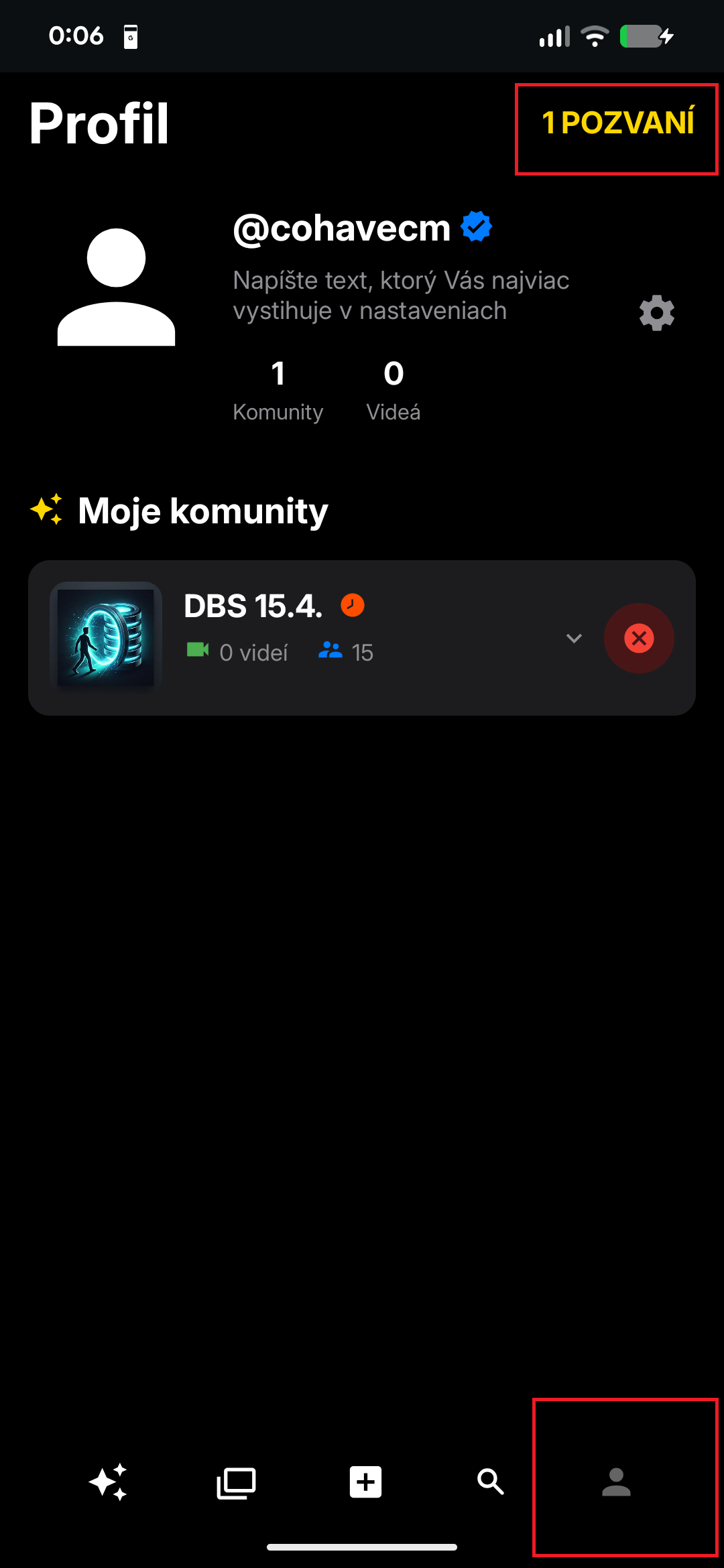724x1568 pixels.
Task: Expand the DBS 15.4. community chevron
Action: click(x=574, y=638)
